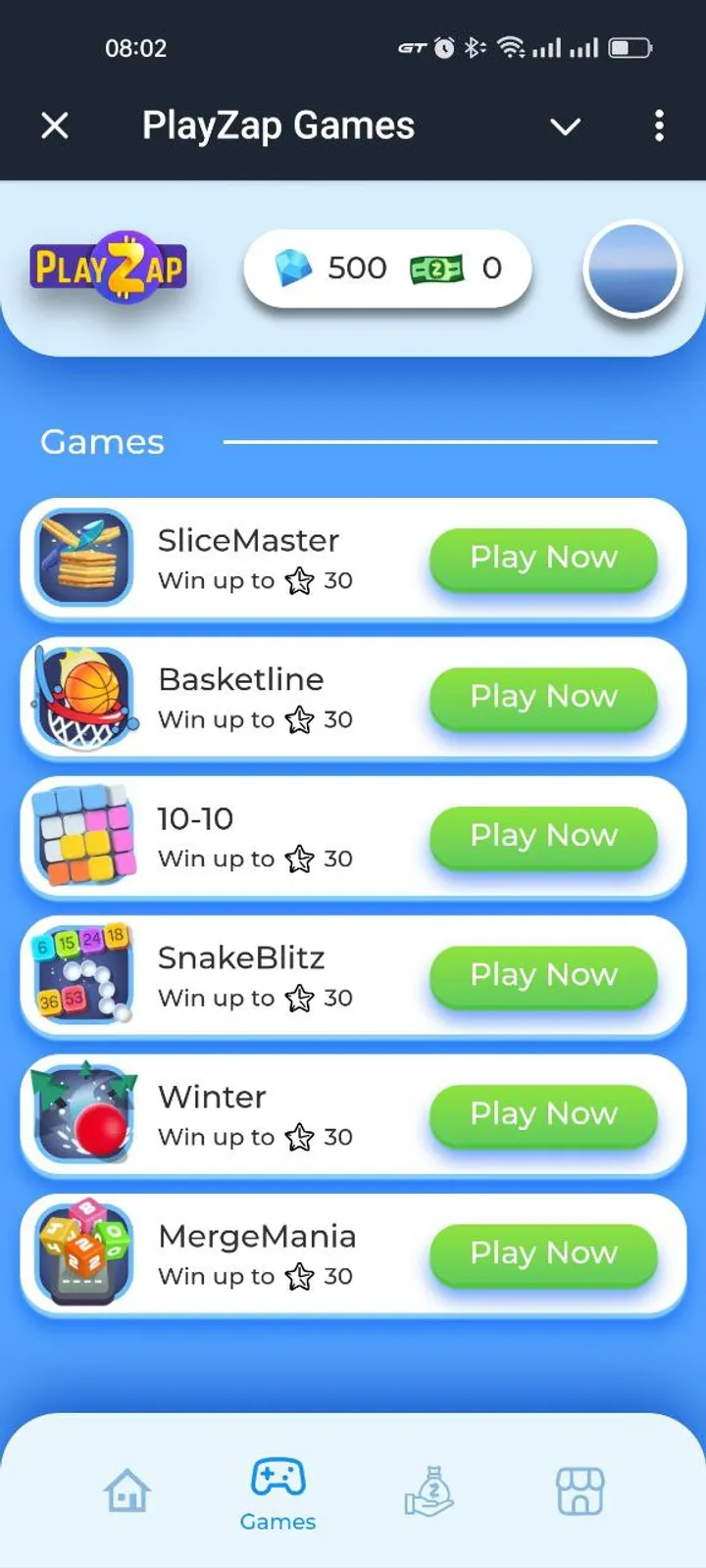Screen dimensions: 706x1568
Task: Tap the circular profile avatar
Action: coord(631,269)
